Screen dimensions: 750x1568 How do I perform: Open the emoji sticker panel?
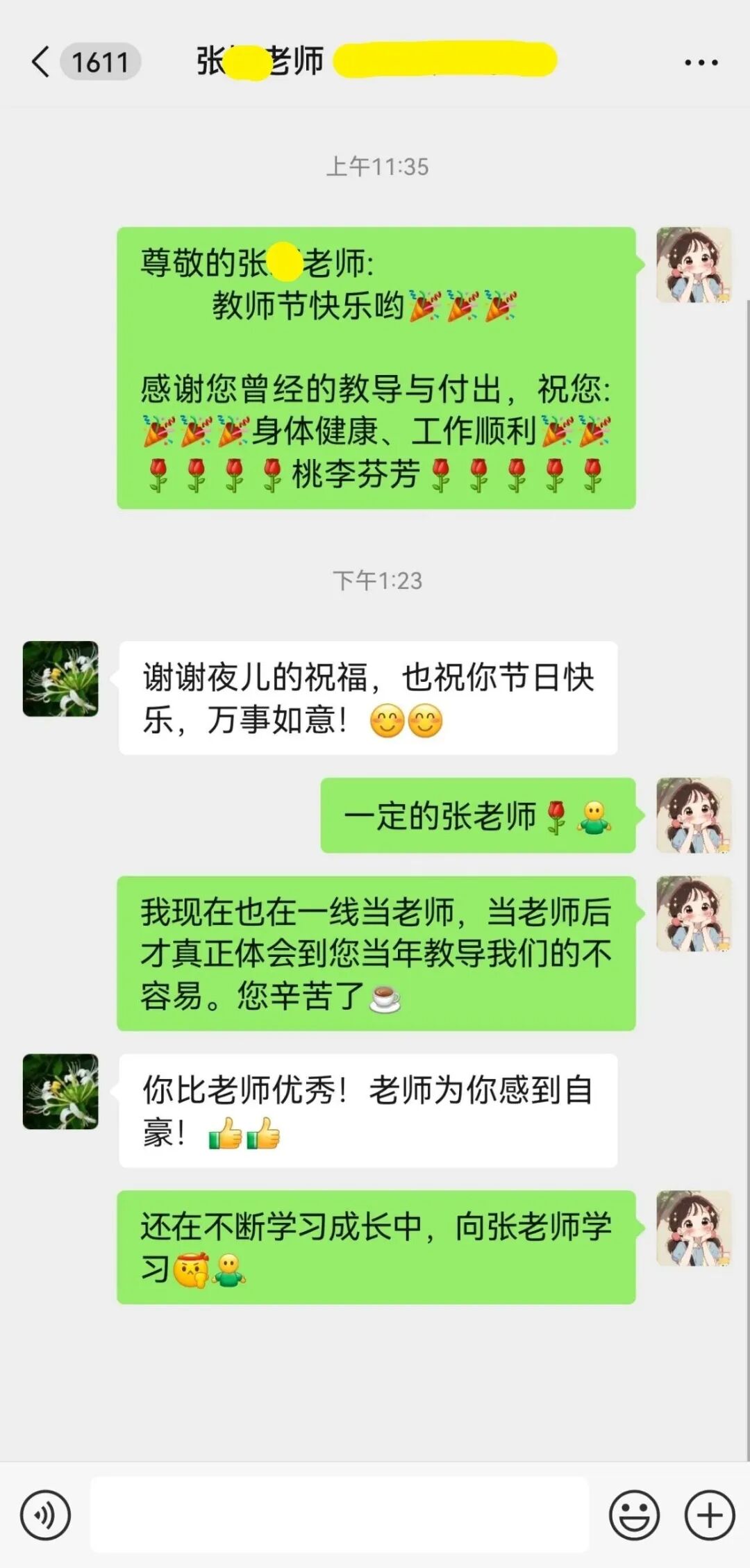pyautogui.click(x=633, y=1515)
